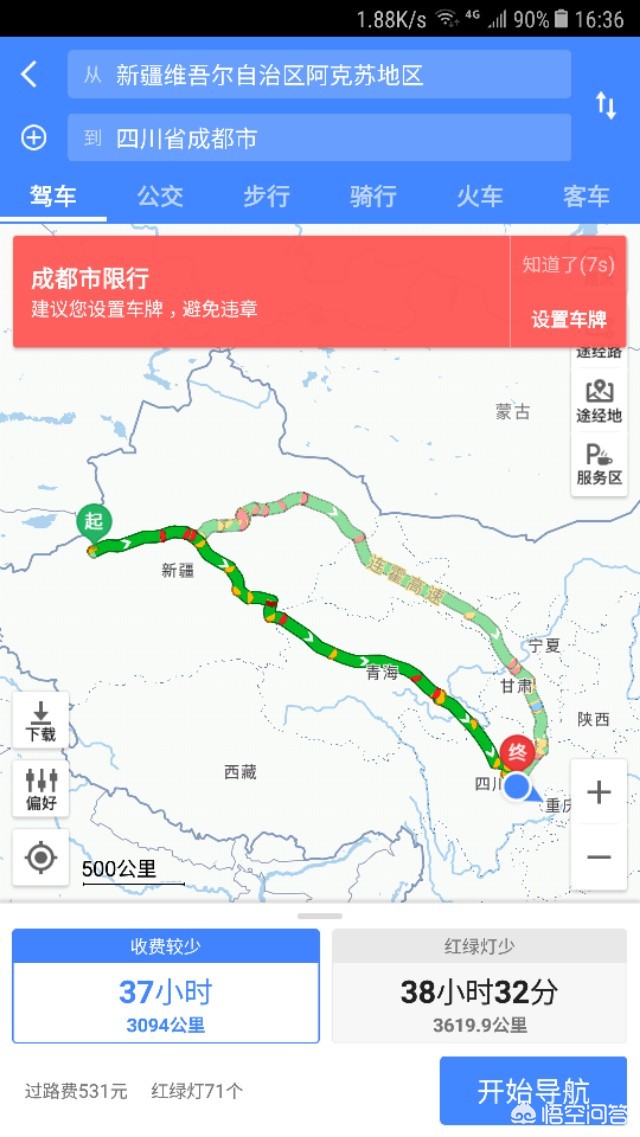The width and height of the screenshot is (640, 1137).
Task: Zoom in on the map
Action: (598, 793)
